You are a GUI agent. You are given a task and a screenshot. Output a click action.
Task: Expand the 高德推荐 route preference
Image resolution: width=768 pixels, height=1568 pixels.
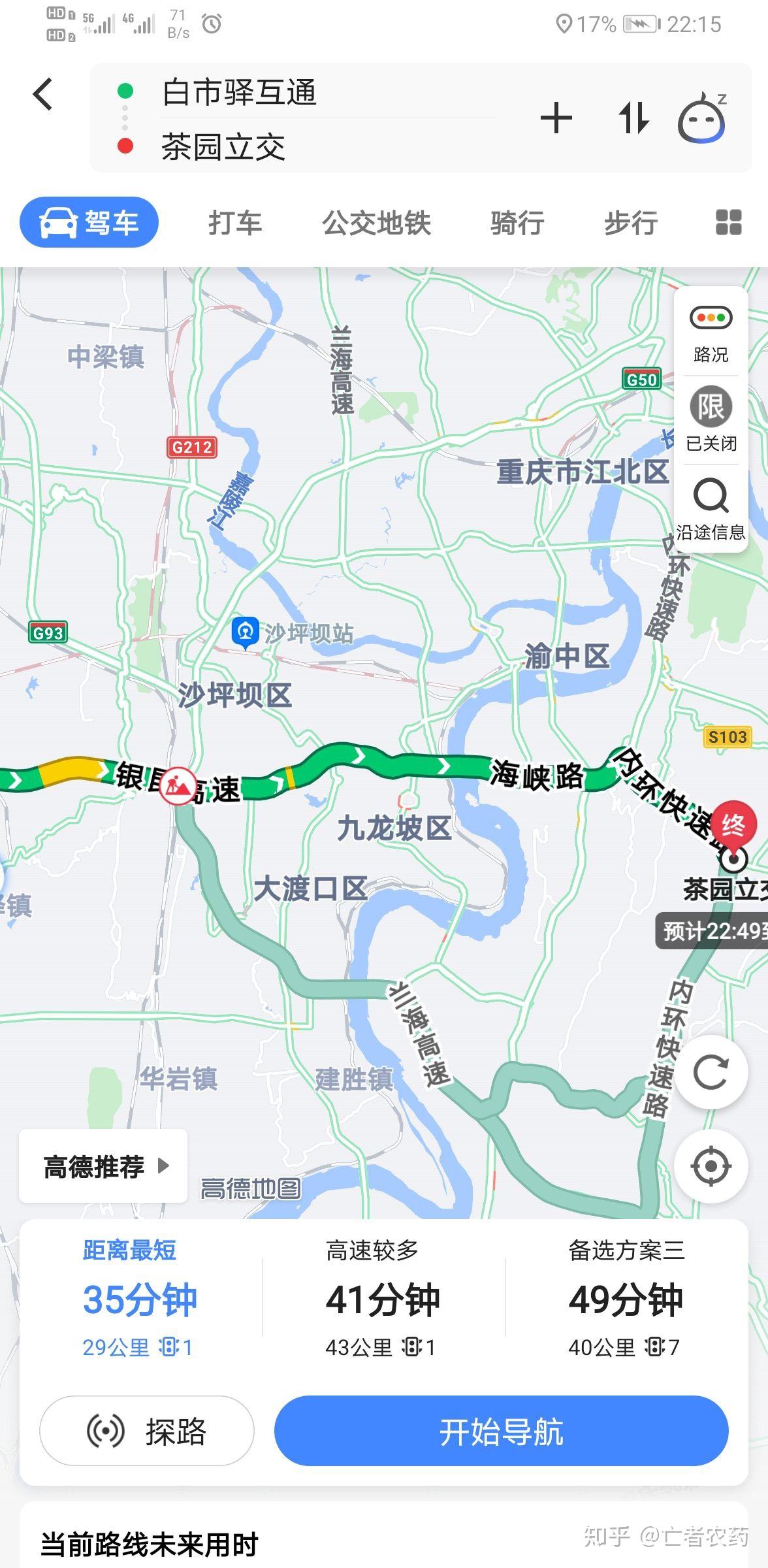[x=103, y=1166]
